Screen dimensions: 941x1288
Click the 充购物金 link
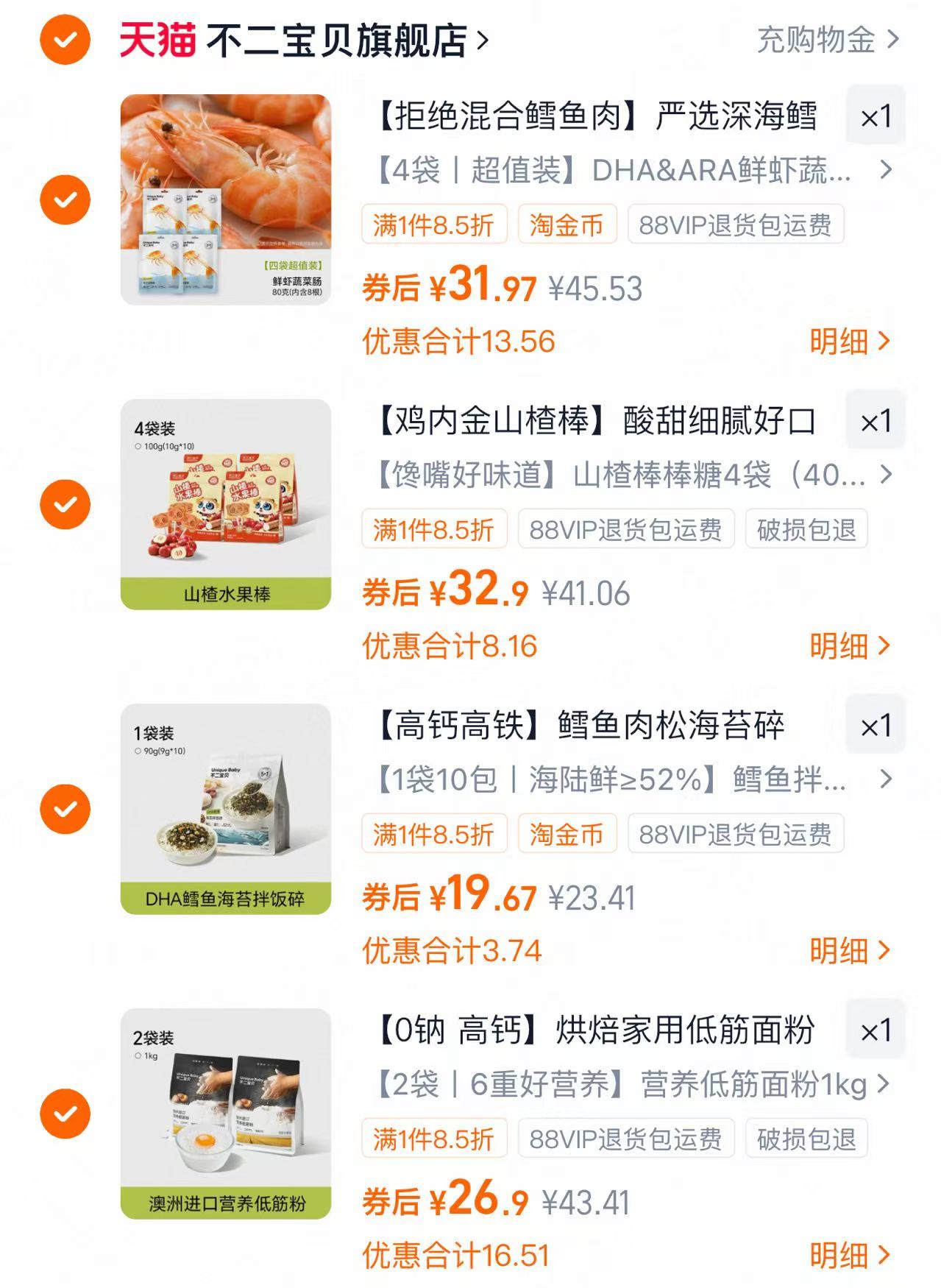(x=817, y=42)
